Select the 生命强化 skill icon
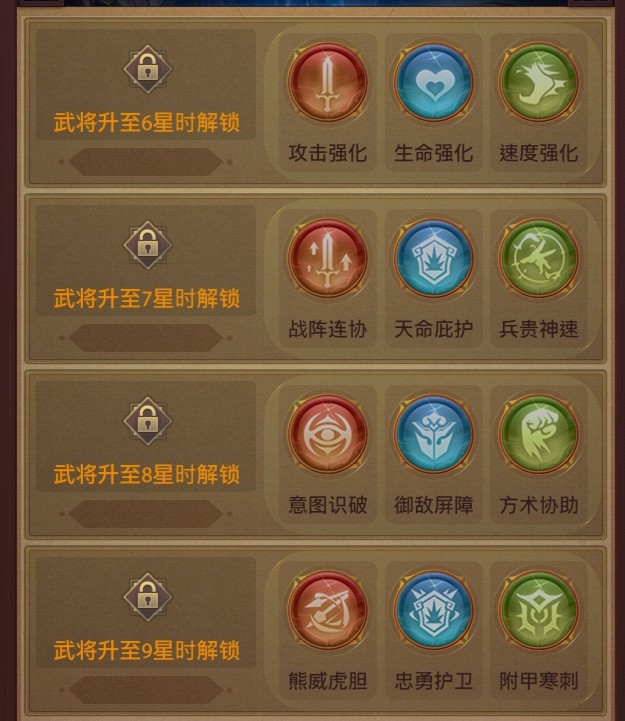 click(x=433, y=82)
